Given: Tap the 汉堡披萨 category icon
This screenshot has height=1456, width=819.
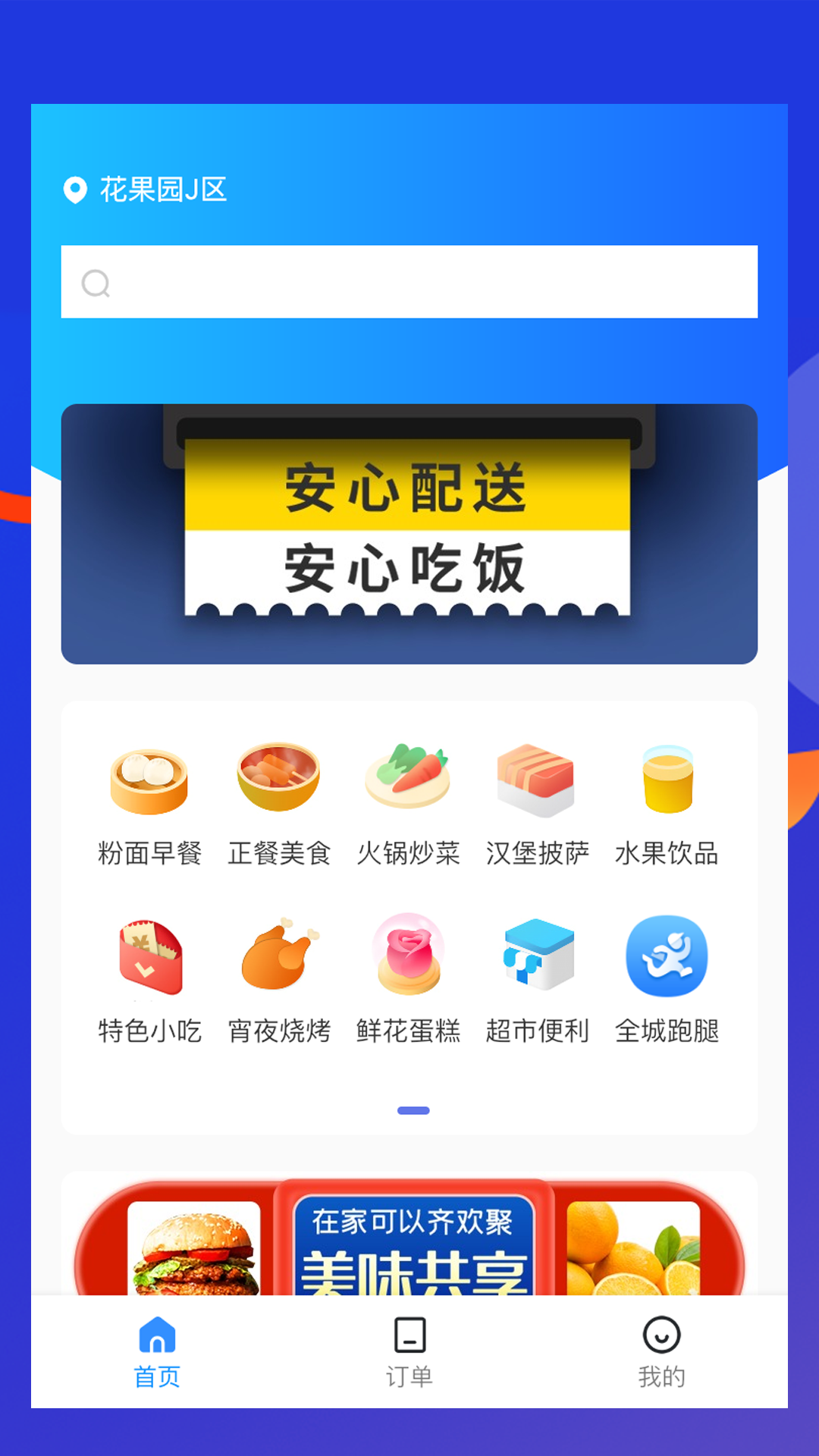Looking at the screenshot, I should pyautogui.click(x=538, y=804).
